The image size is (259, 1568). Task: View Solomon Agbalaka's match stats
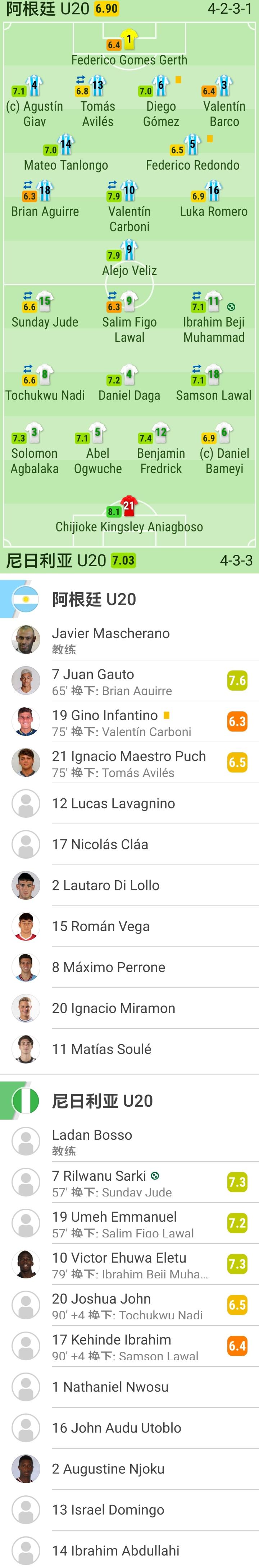point(34,451)
